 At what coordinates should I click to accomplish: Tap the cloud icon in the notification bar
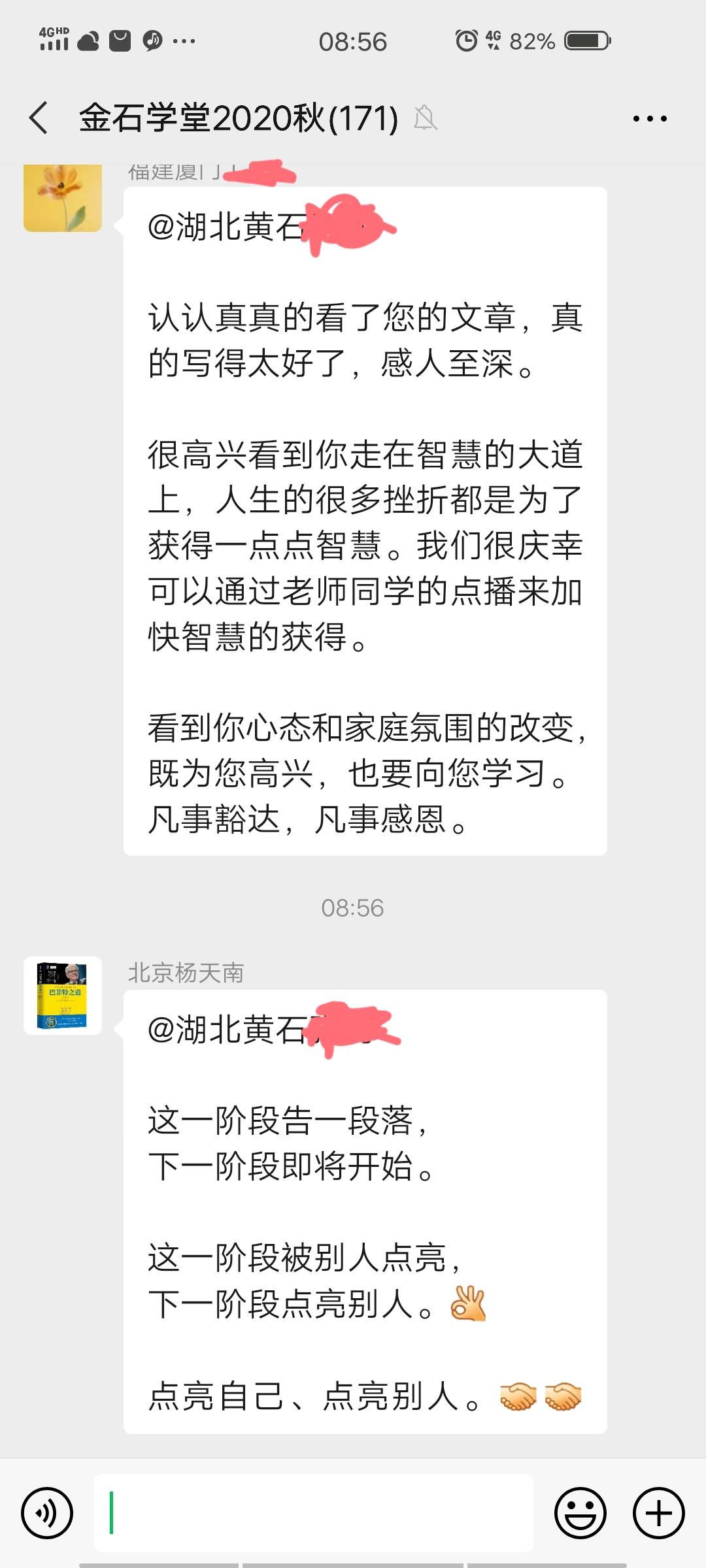coord(87,41)
